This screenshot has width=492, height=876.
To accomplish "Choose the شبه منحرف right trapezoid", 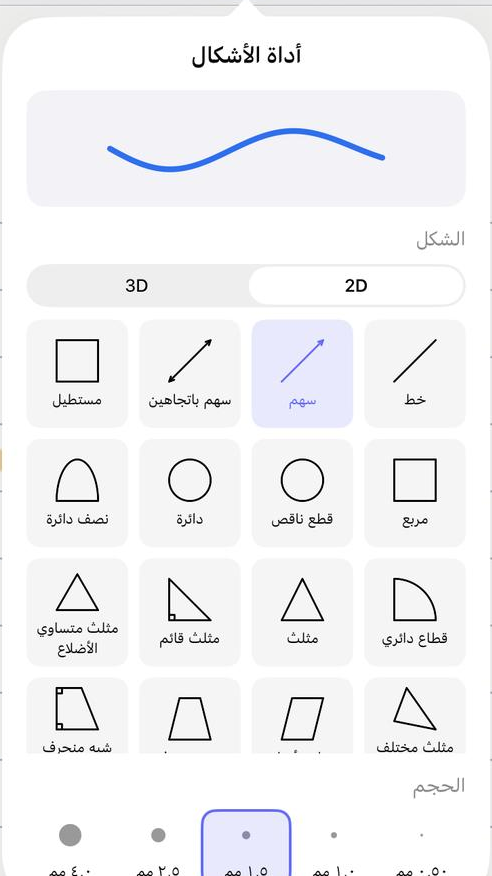I will pyautogui.click(x=77, y=716).
